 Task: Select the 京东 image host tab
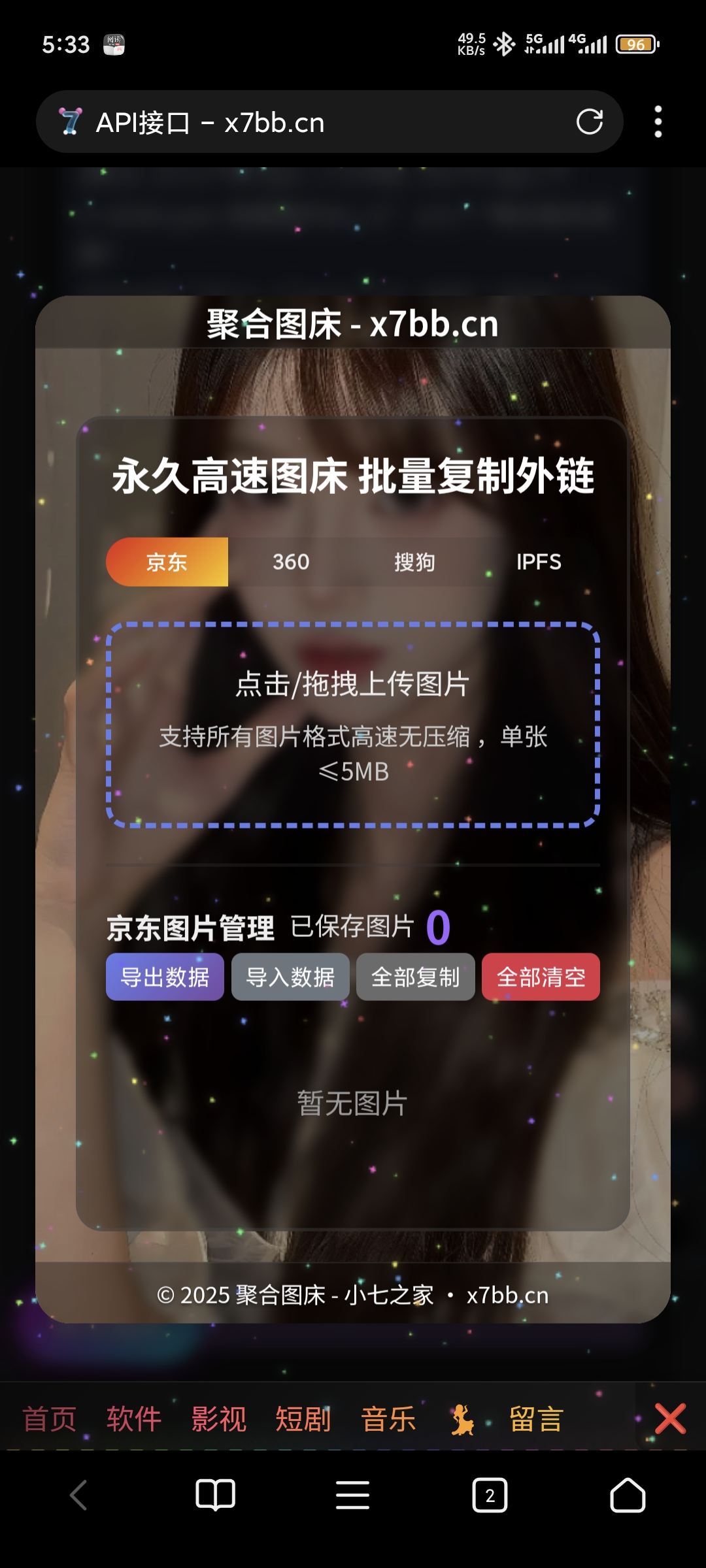[167, 562]
